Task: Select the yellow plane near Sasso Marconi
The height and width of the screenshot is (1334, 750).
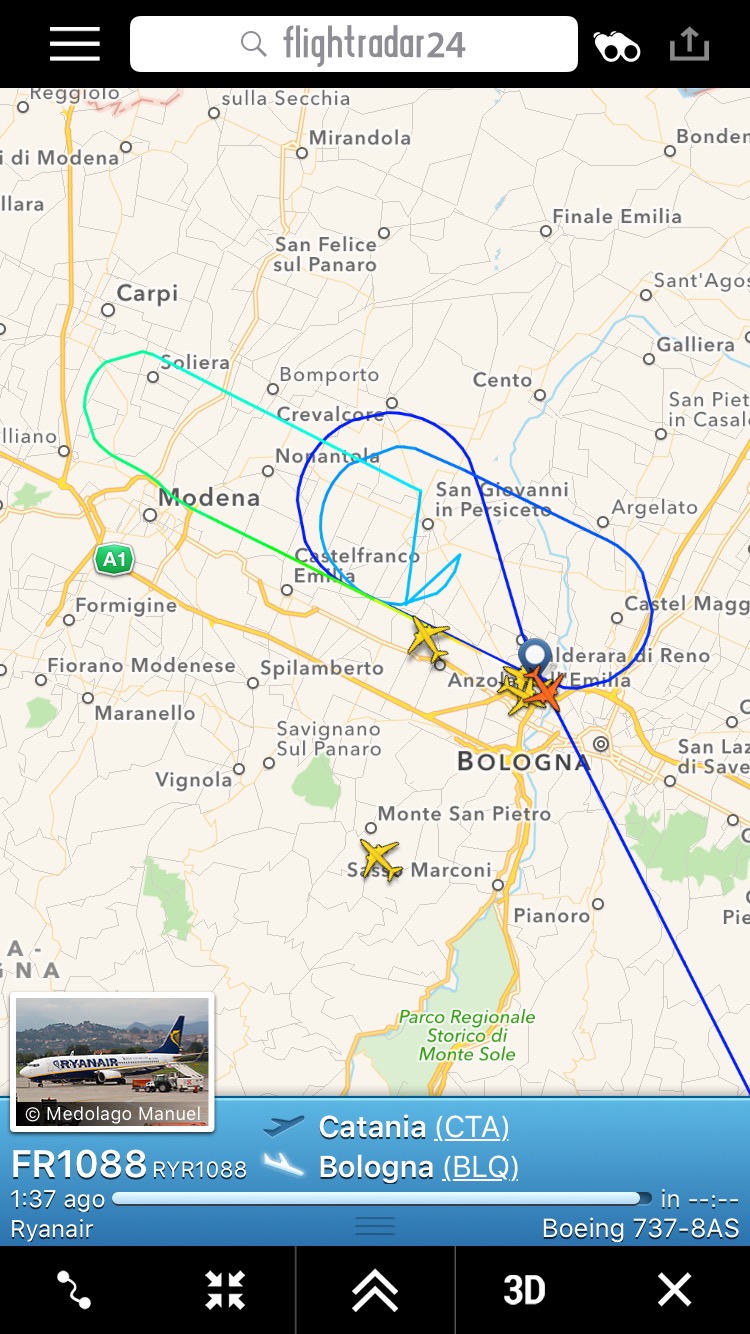Action: tap(380, 858)
